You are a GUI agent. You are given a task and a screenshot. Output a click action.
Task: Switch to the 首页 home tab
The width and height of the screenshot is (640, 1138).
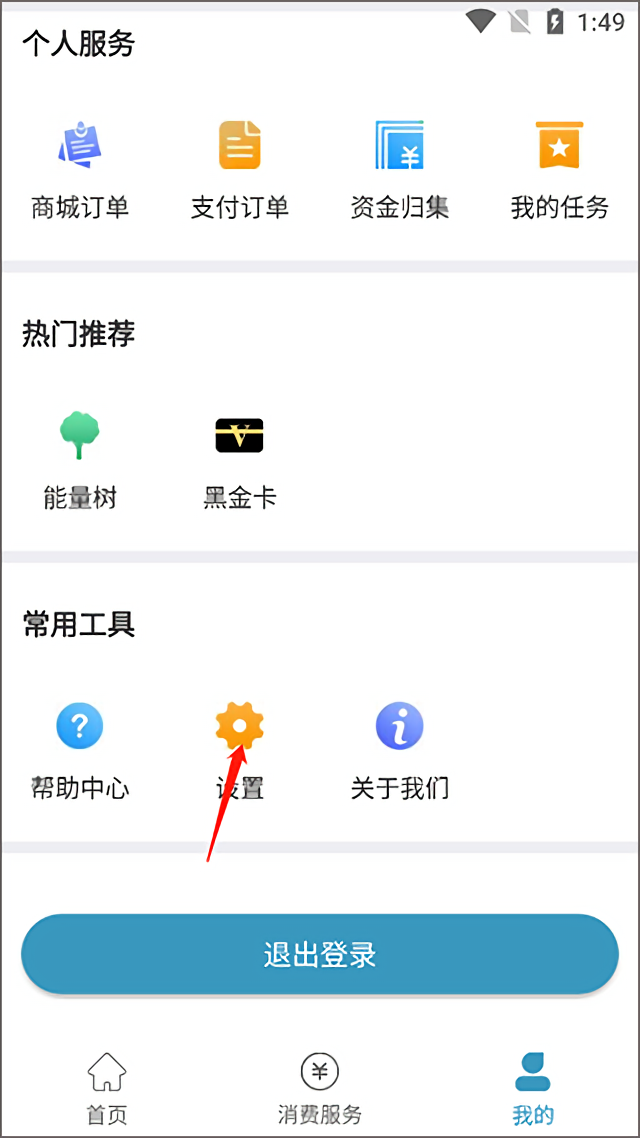[107, 1087]
